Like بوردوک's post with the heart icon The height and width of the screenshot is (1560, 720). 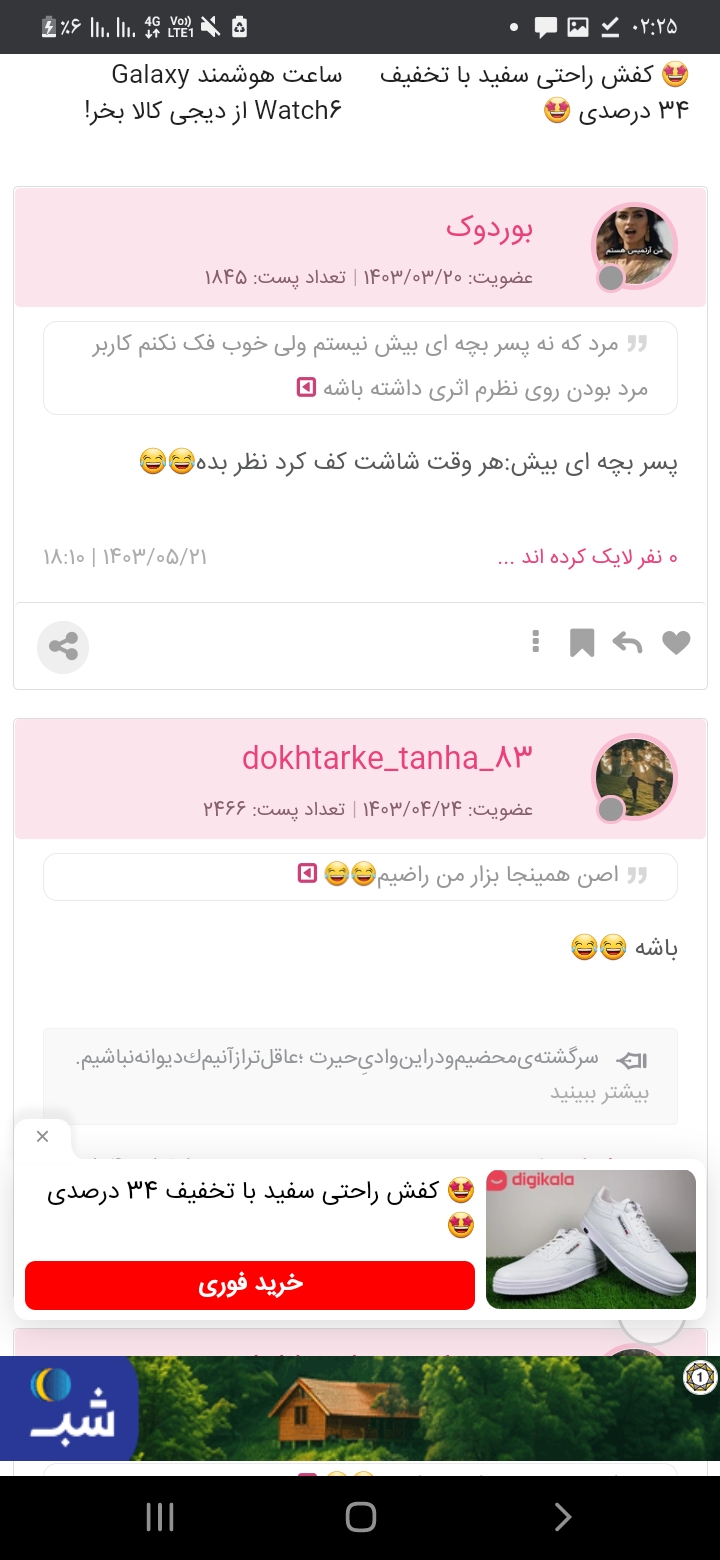pyautogui.click(x=676, y=643)
